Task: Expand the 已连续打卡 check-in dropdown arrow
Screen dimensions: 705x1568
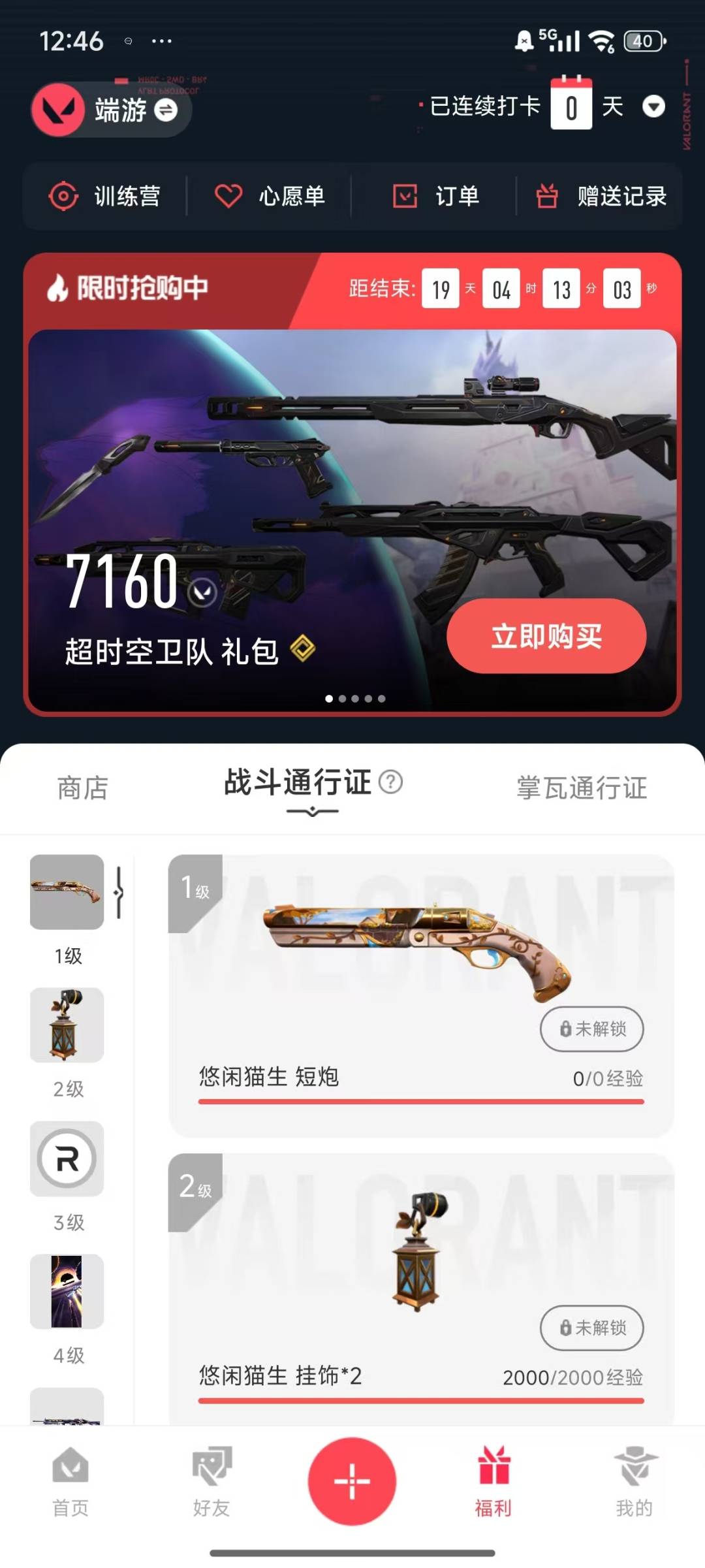Action: (x=653, y=106)
